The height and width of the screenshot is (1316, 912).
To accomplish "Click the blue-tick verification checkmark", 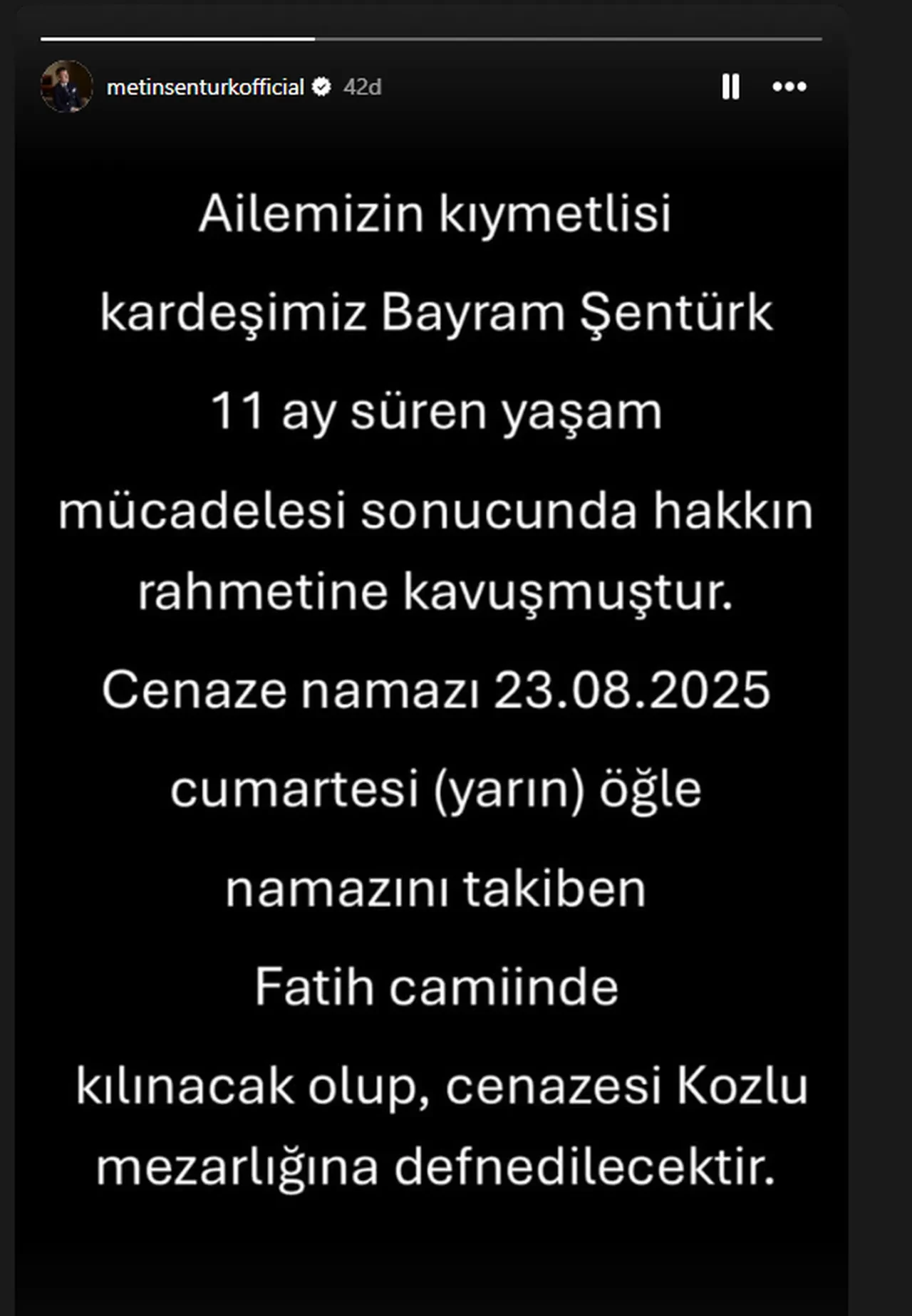I will tap(323, 85).
